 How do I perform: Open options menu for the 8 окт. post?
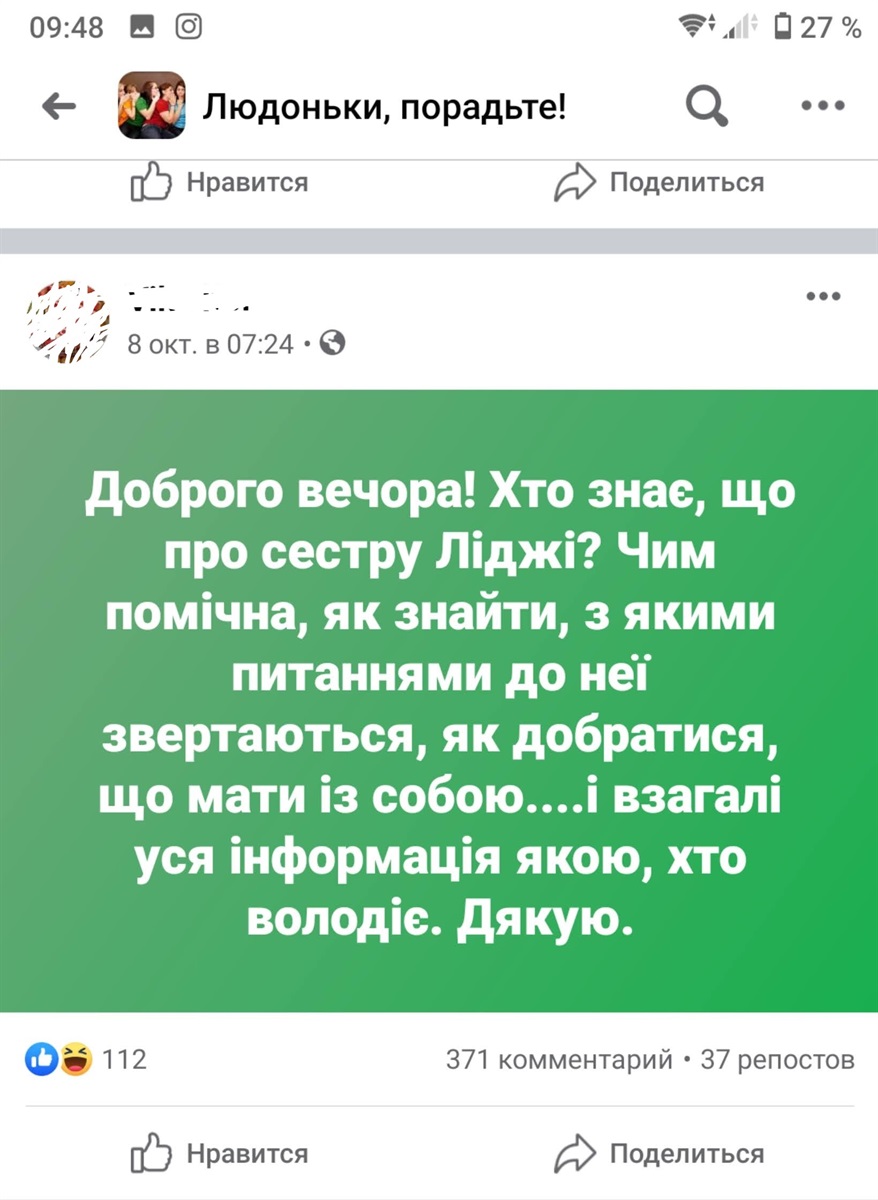[824, 296]
